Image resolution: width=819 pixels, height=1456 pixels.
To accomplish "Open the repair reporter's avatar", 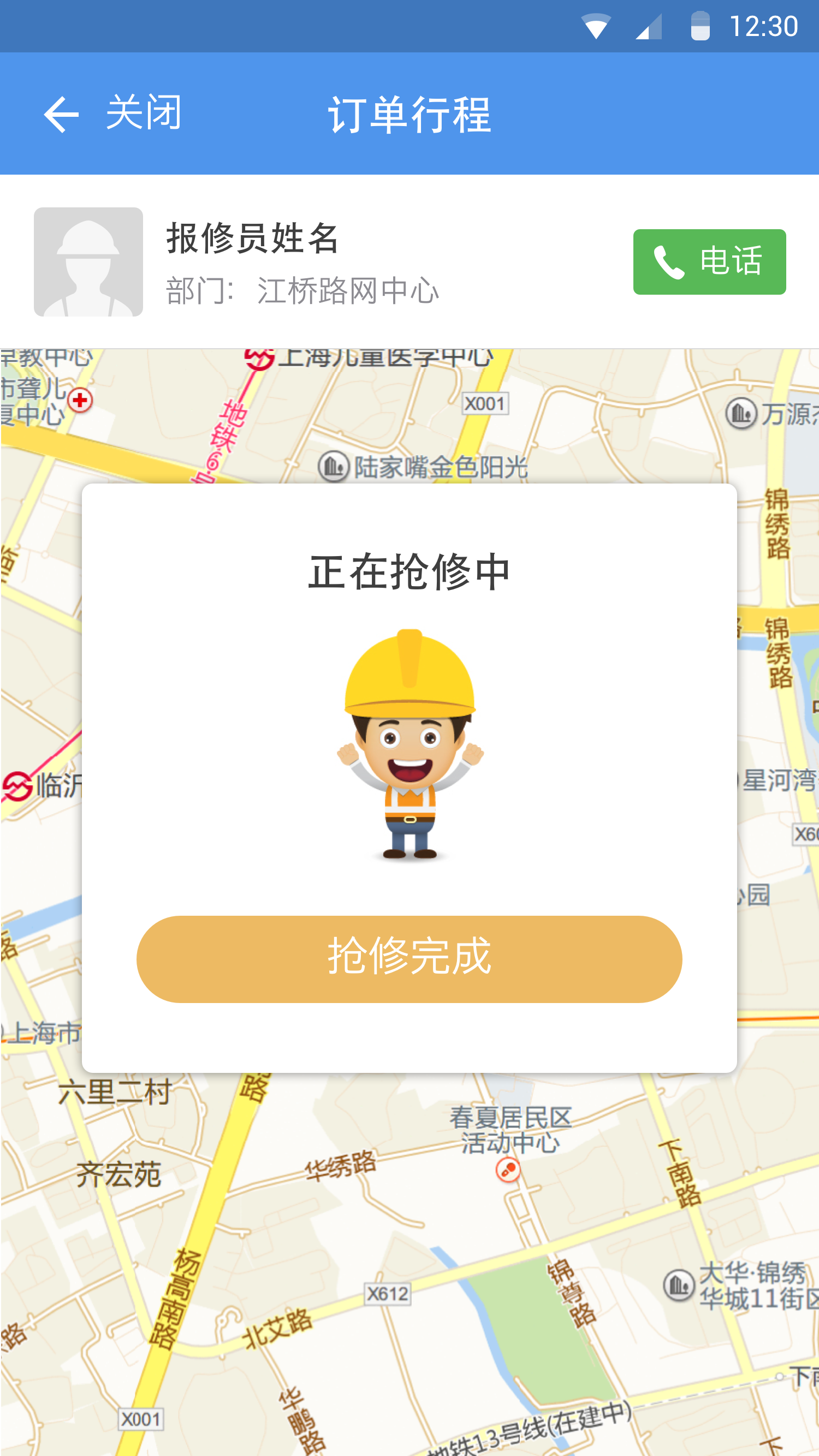I will click(x=88, y=262).
